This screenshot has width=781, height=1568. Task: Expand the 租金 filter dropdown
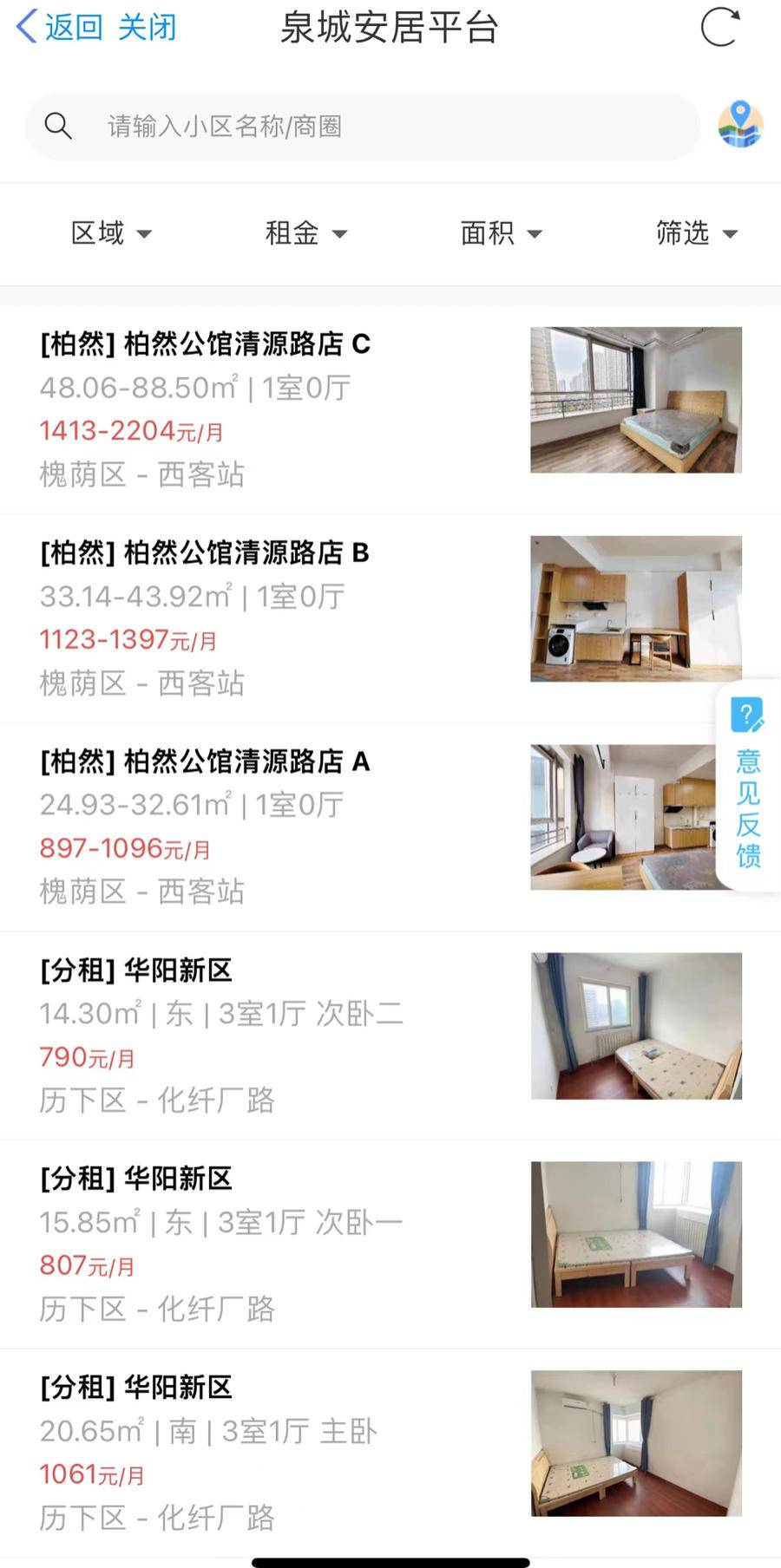305,233
